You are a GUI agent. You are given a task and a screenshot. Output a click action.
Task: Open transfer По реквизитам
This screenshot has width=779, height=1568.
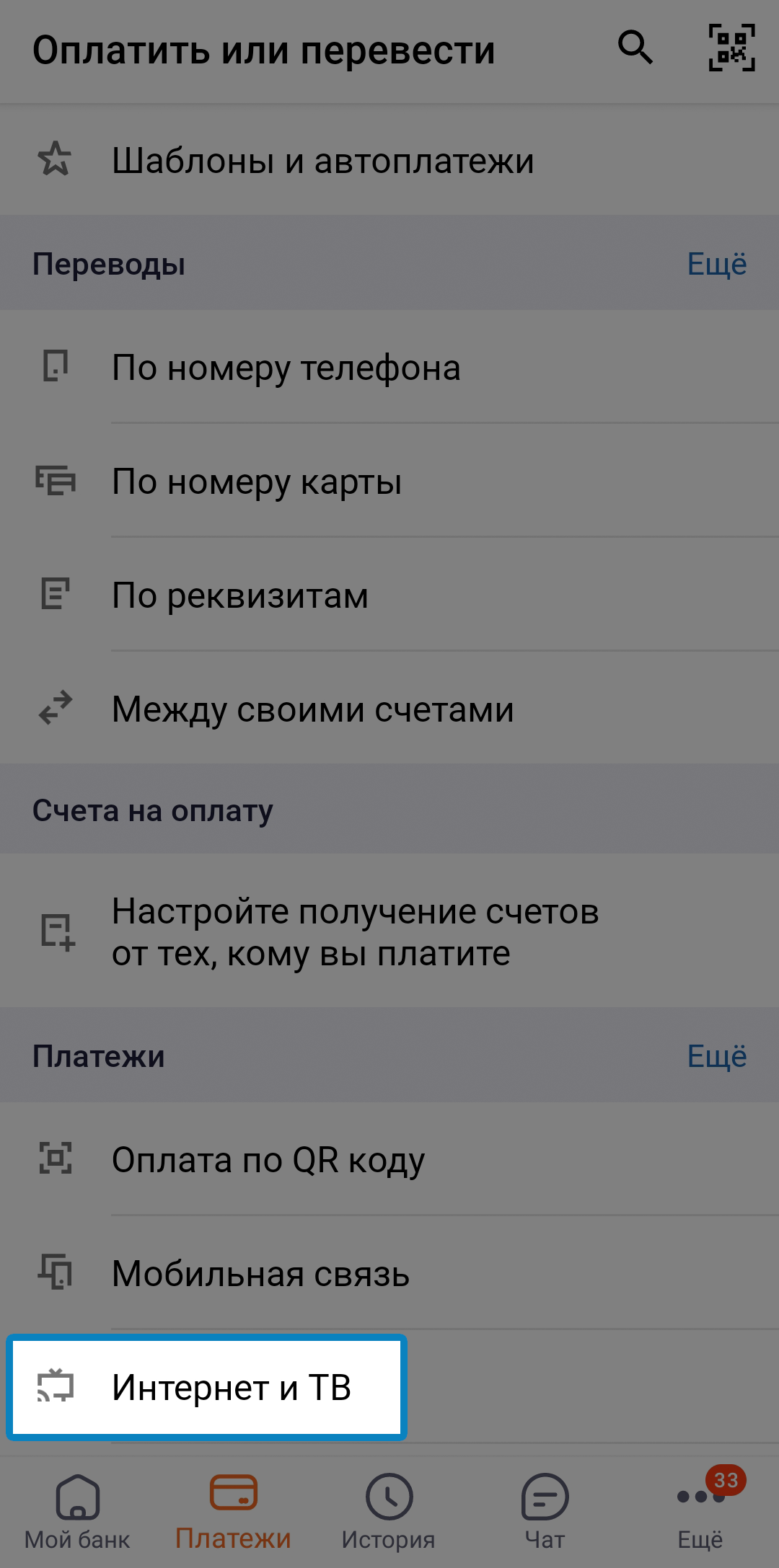(x=389, y=595)
